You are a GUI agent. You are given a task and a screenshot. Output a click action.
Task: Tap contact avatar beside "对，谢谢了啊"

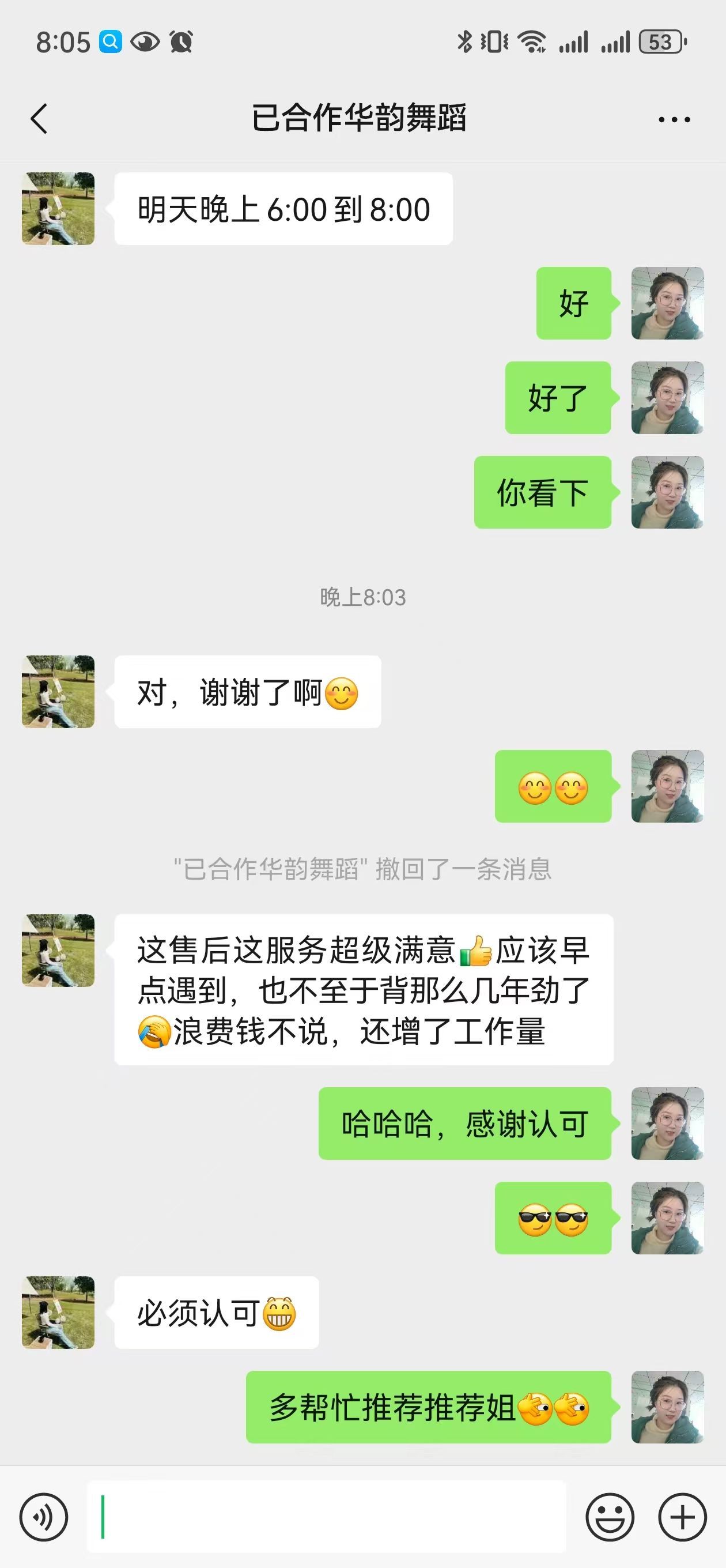tap(58, 692)
